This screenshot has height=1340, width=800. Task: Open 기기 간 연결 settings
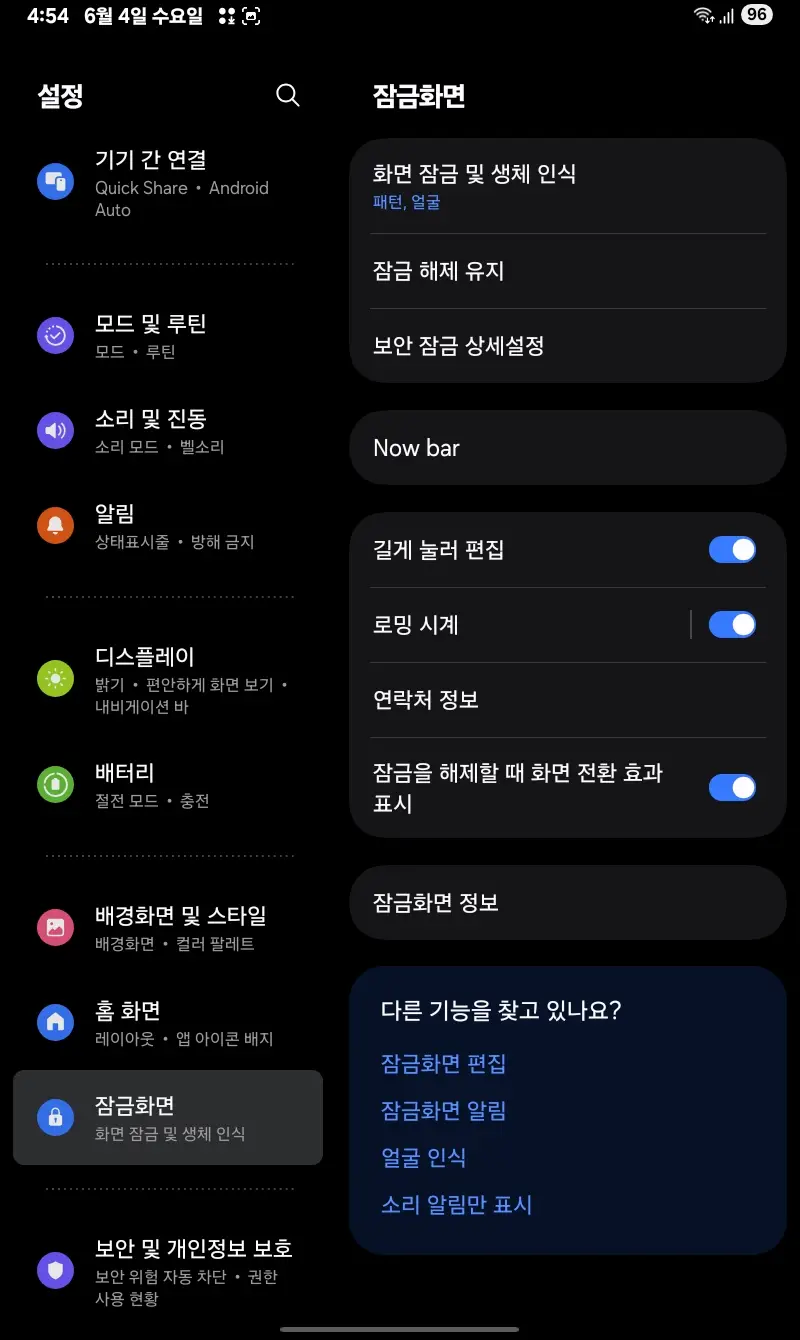coord(168,184)
